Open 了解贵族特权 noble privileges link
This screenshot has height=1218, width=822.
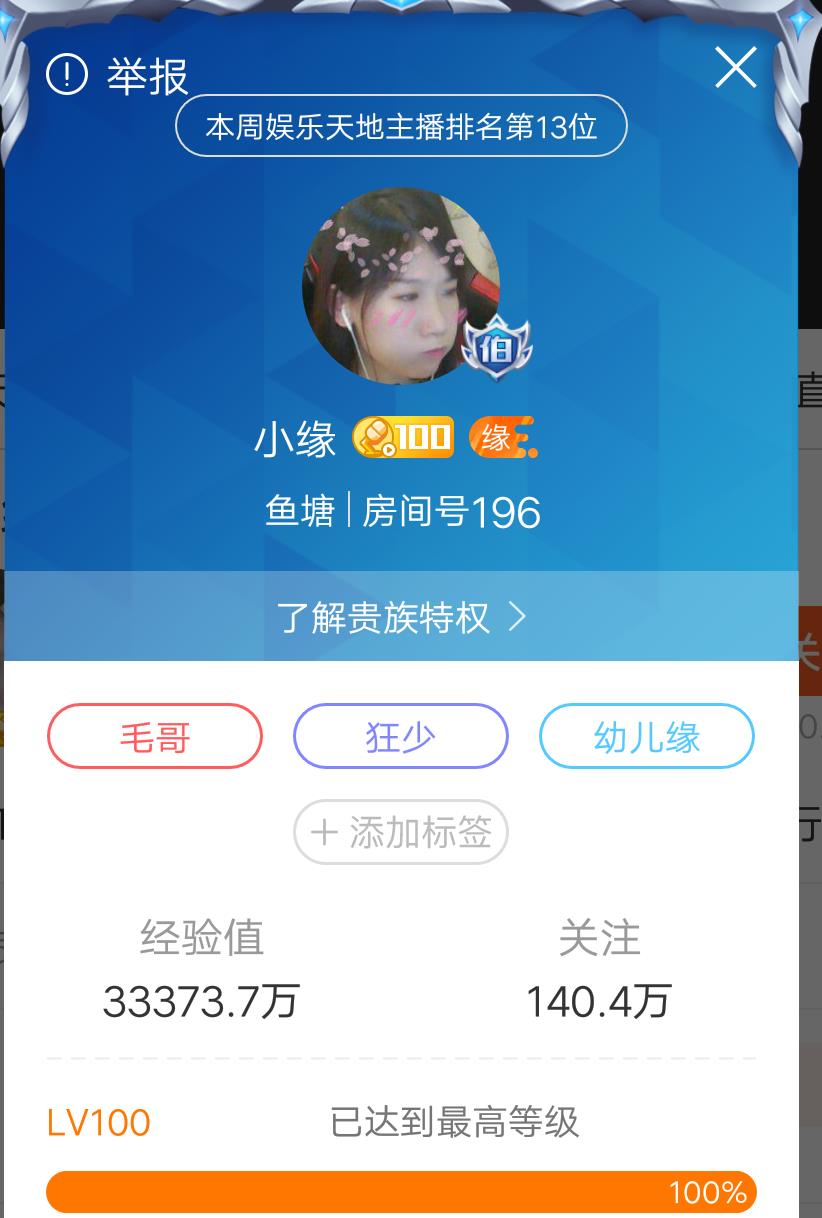(x=401, y=617)
